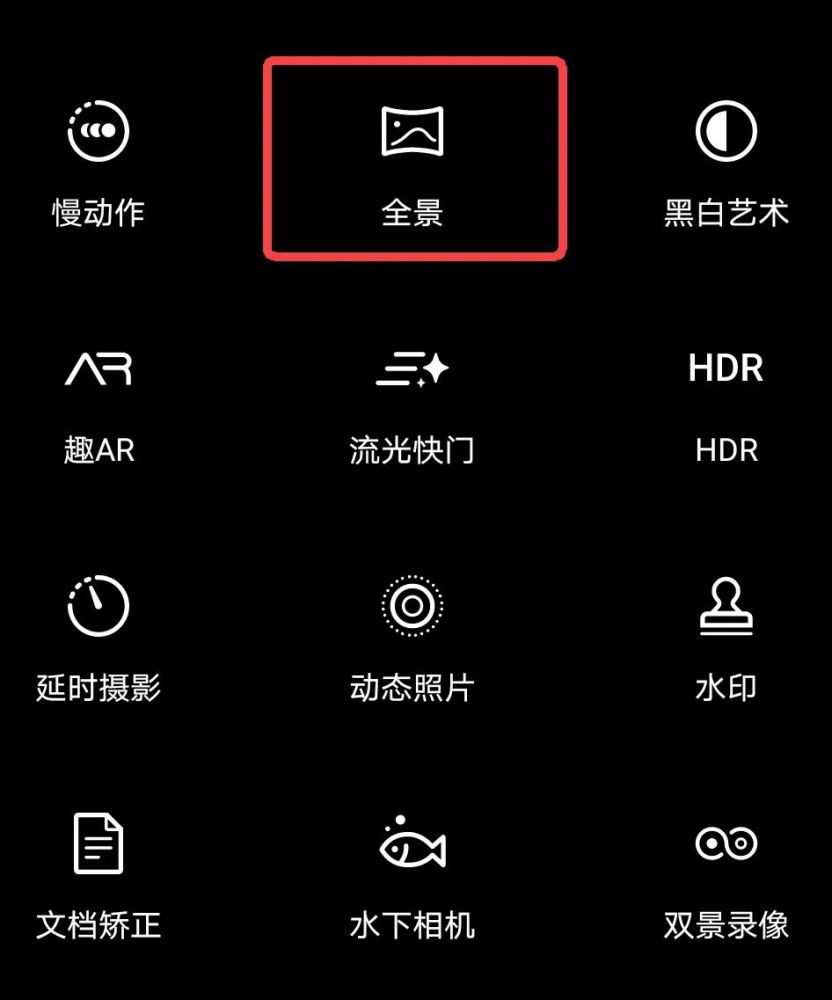The image size is (832, 1000).
Task: Tap the 黑白艺术 text label
Action: pos(726,210)
